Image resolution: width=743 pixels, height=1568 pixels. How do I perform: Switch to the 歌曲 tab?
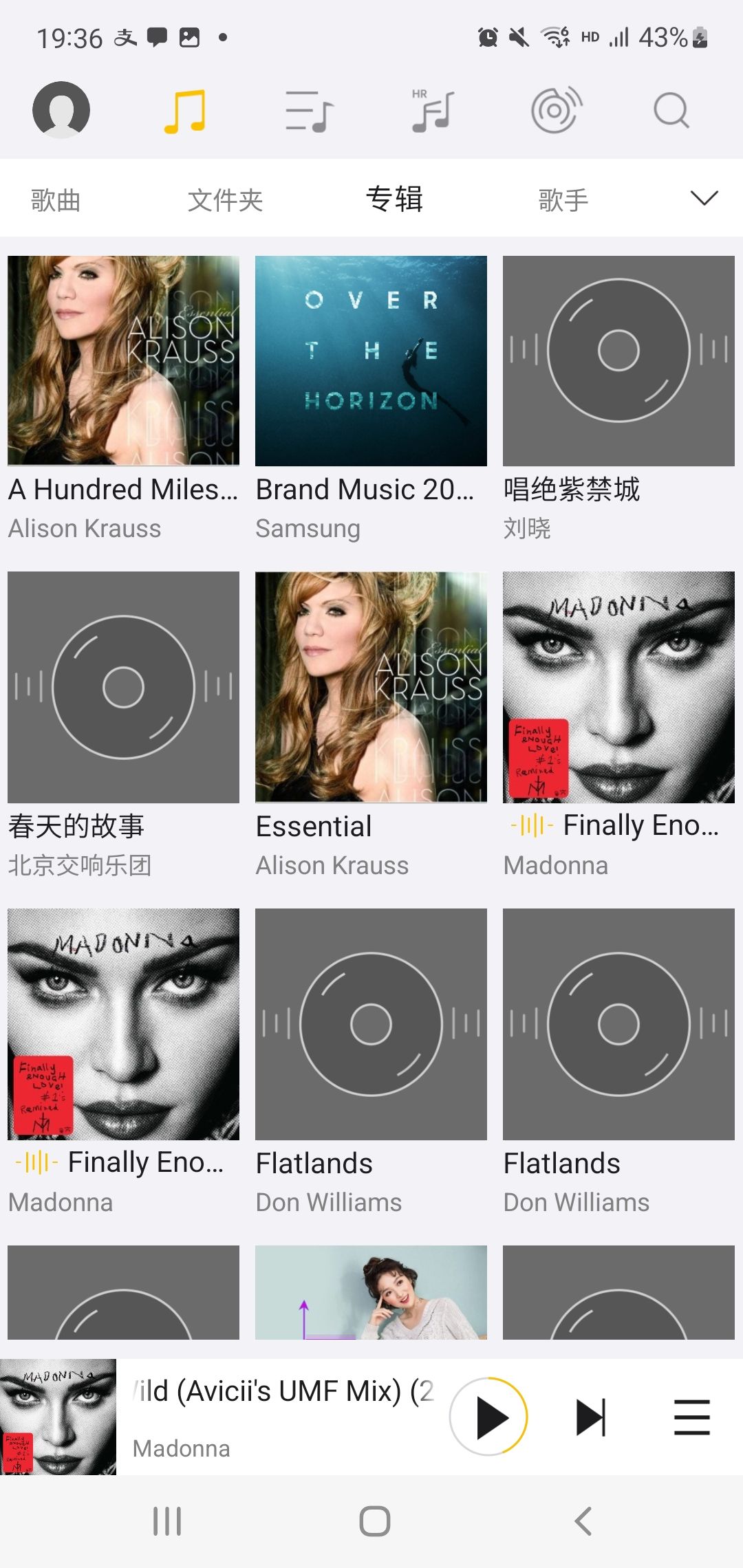point(56,200)
